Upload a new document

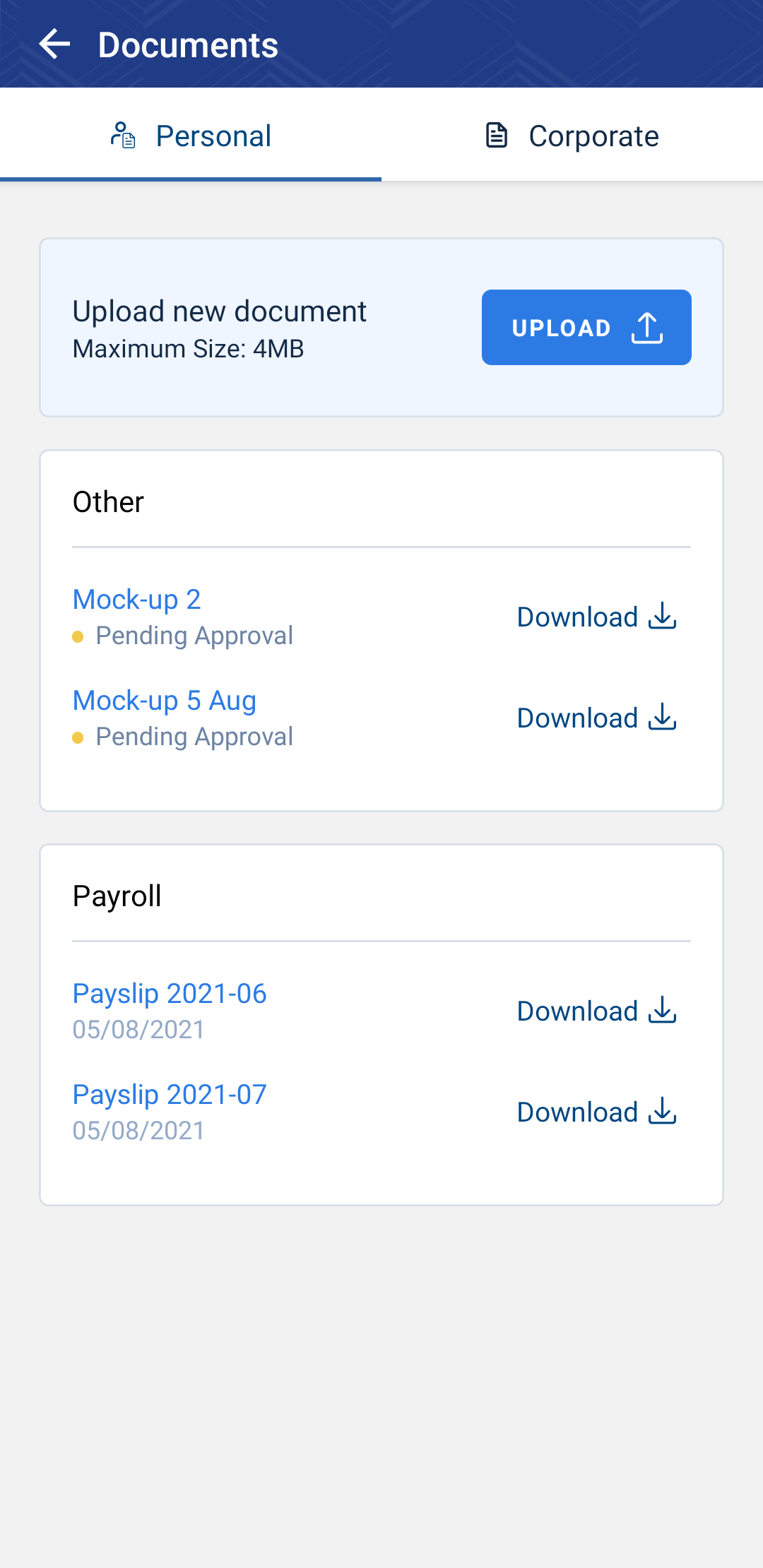click(586, 328)
